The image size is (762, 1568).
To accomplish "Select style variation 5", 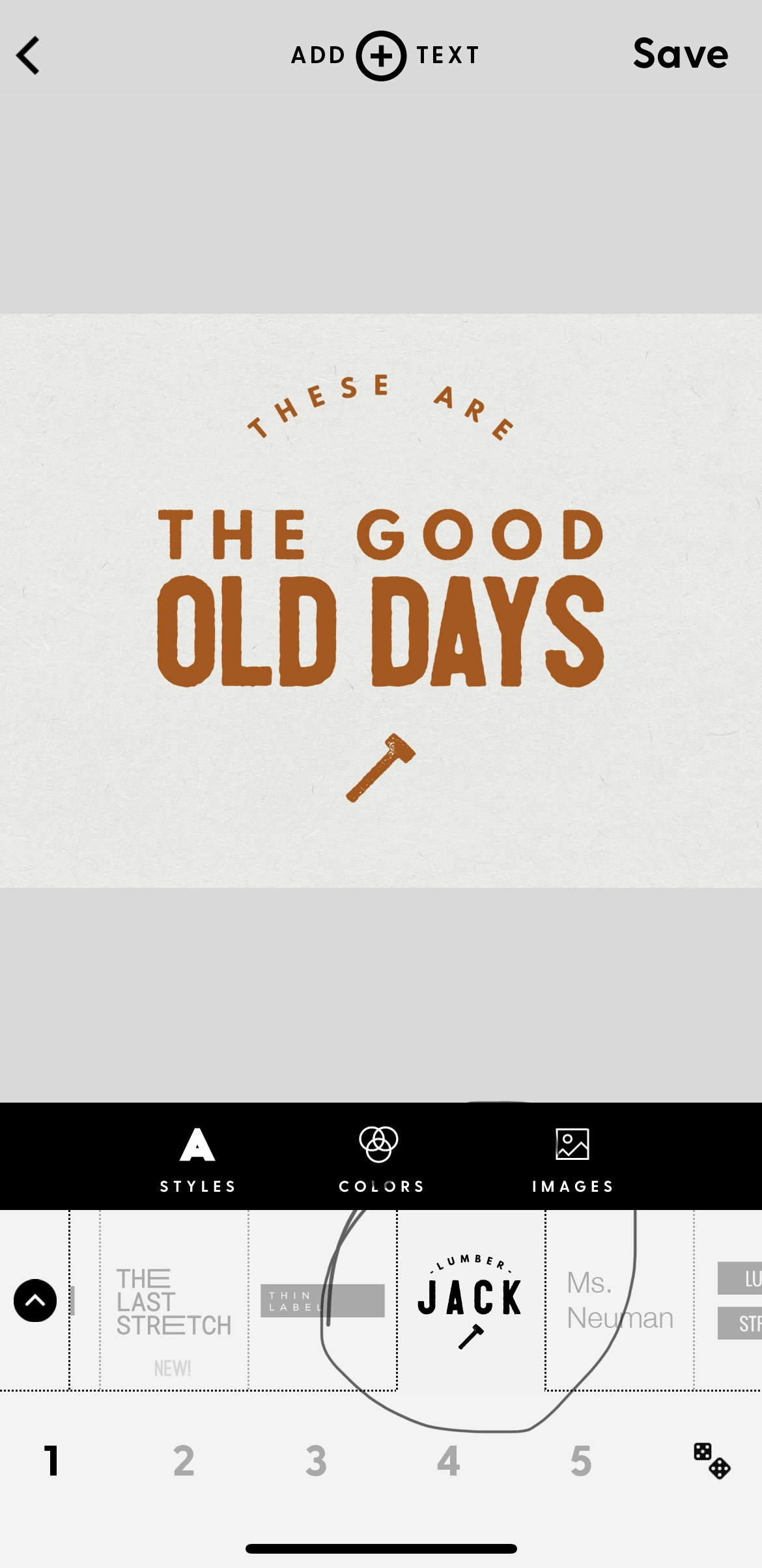I will point(581,1461).
